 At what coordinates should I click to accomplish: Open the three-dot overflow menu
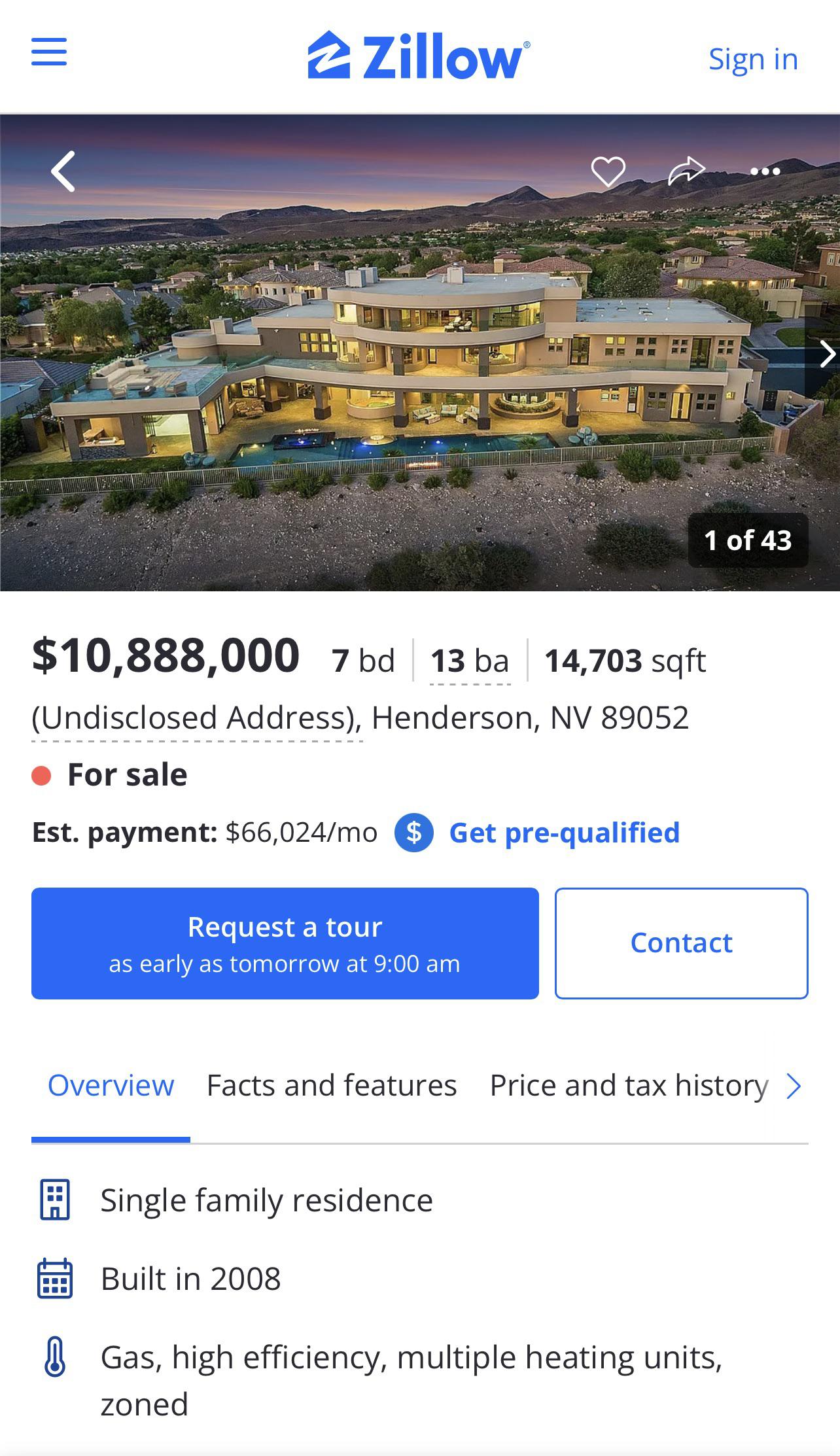pos(765,171)
